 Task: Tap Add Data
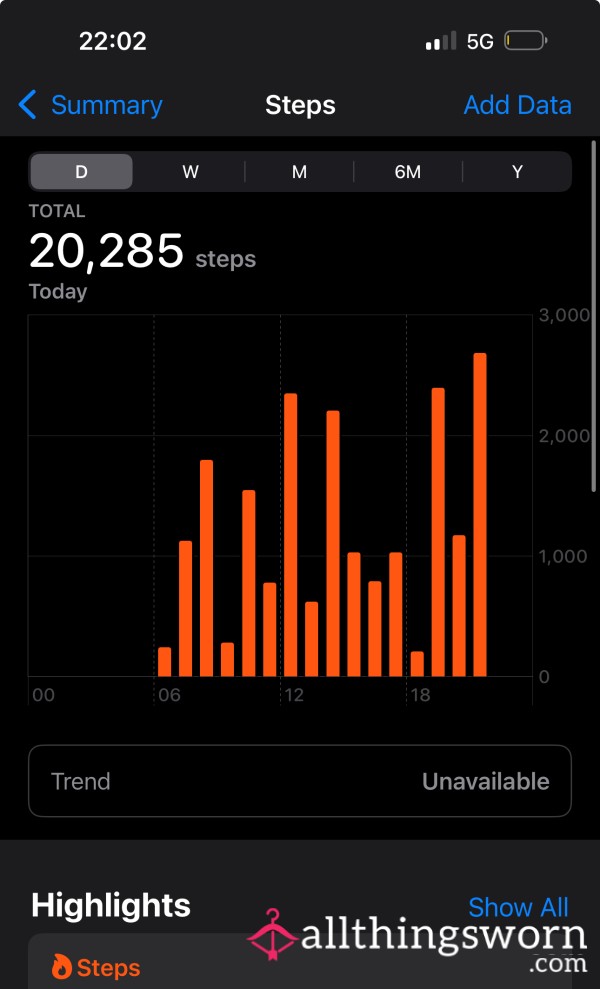(x=517, y=105)
